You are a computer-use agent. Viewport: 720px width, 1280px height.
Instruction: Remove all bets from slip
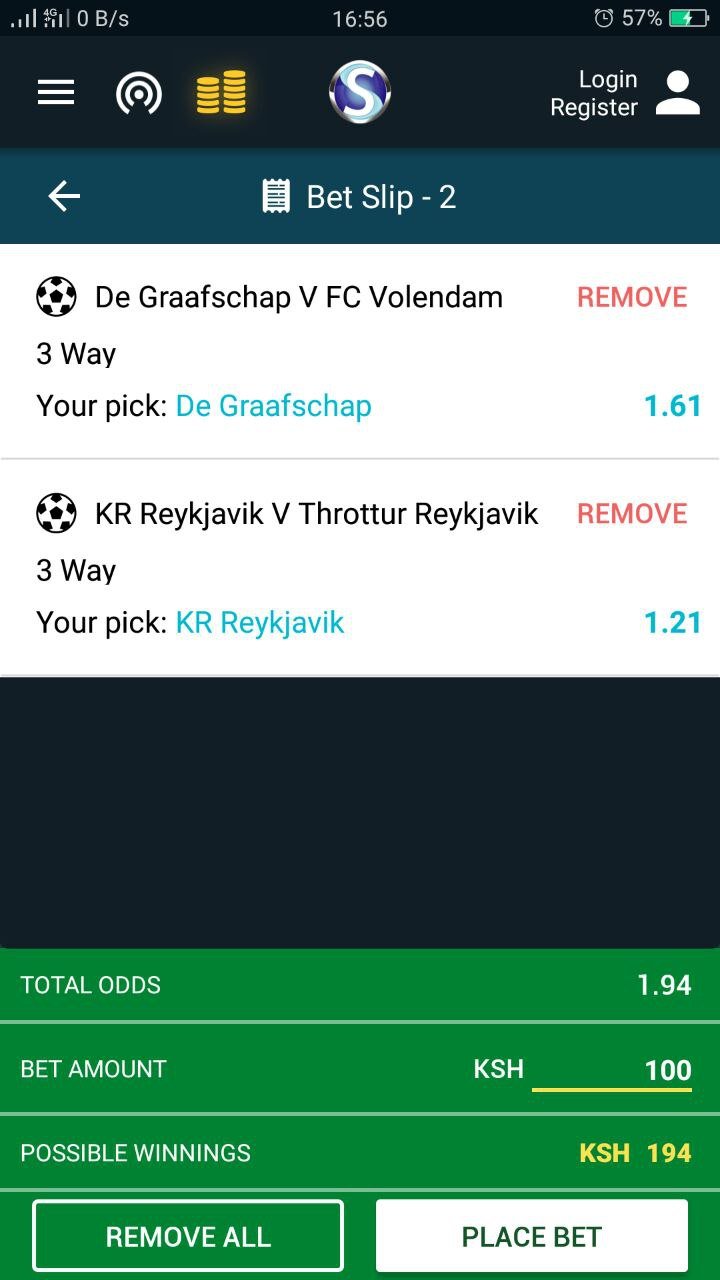188,1236
